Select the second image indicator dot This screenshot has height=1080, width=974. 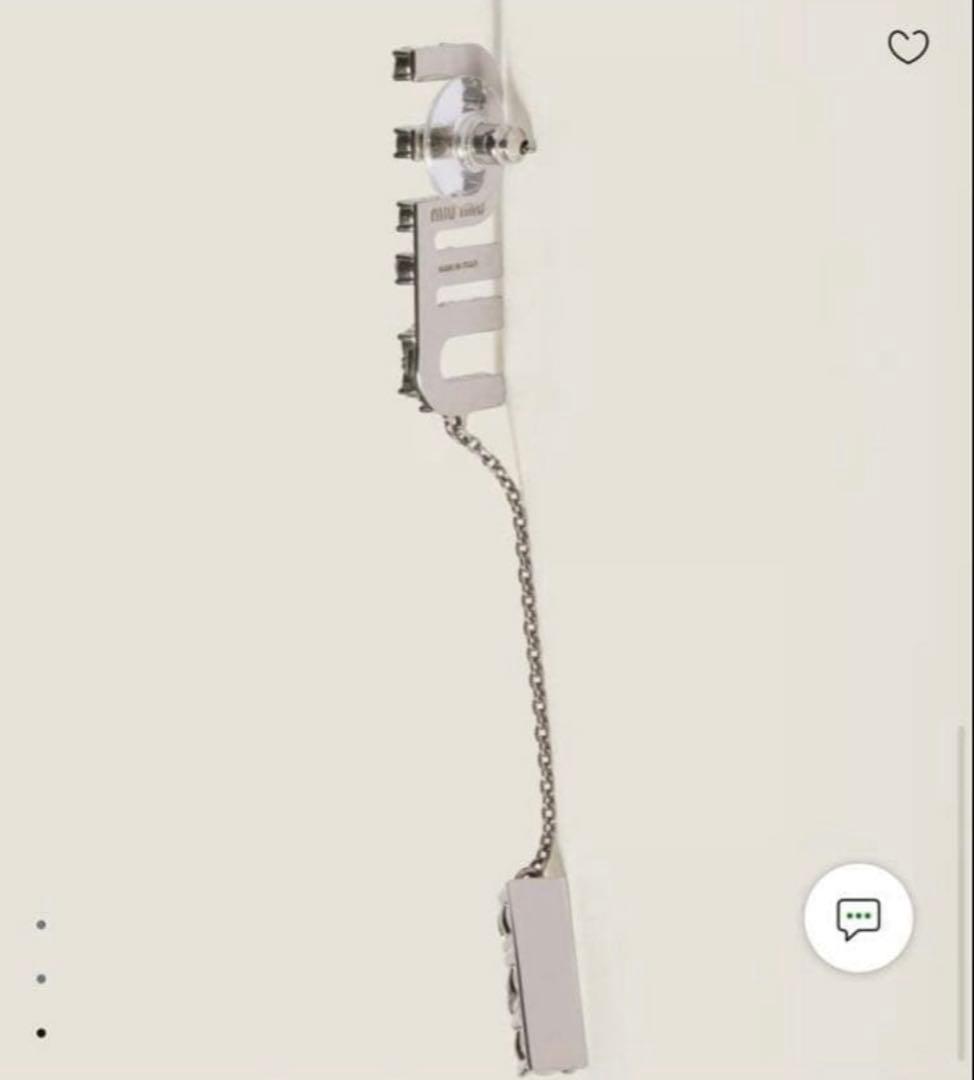pos(41,978)
